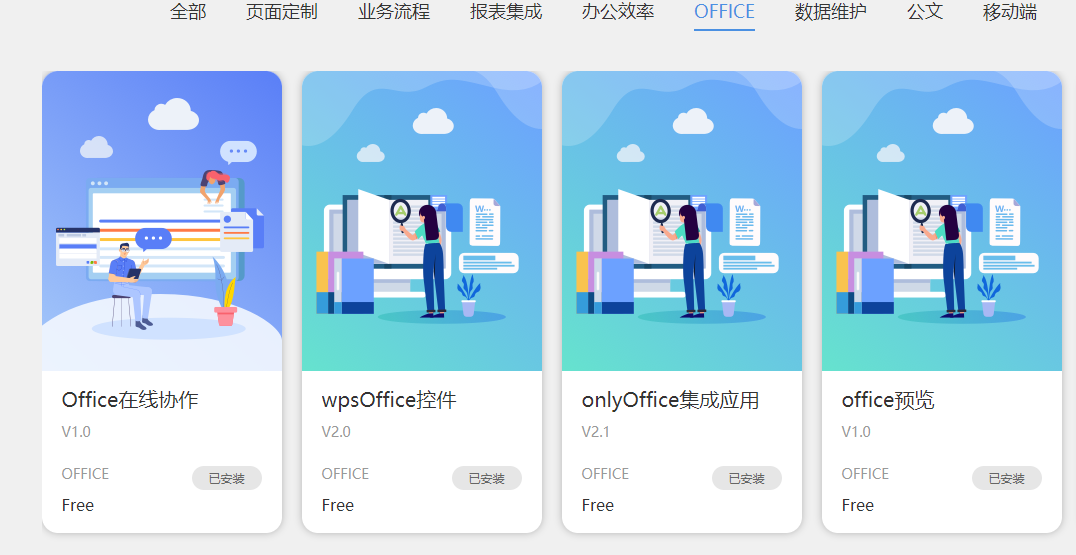Select the 办公效率 tab
Image resolution: width=1076 pixels, height=555 pixels.
[618, 12]
